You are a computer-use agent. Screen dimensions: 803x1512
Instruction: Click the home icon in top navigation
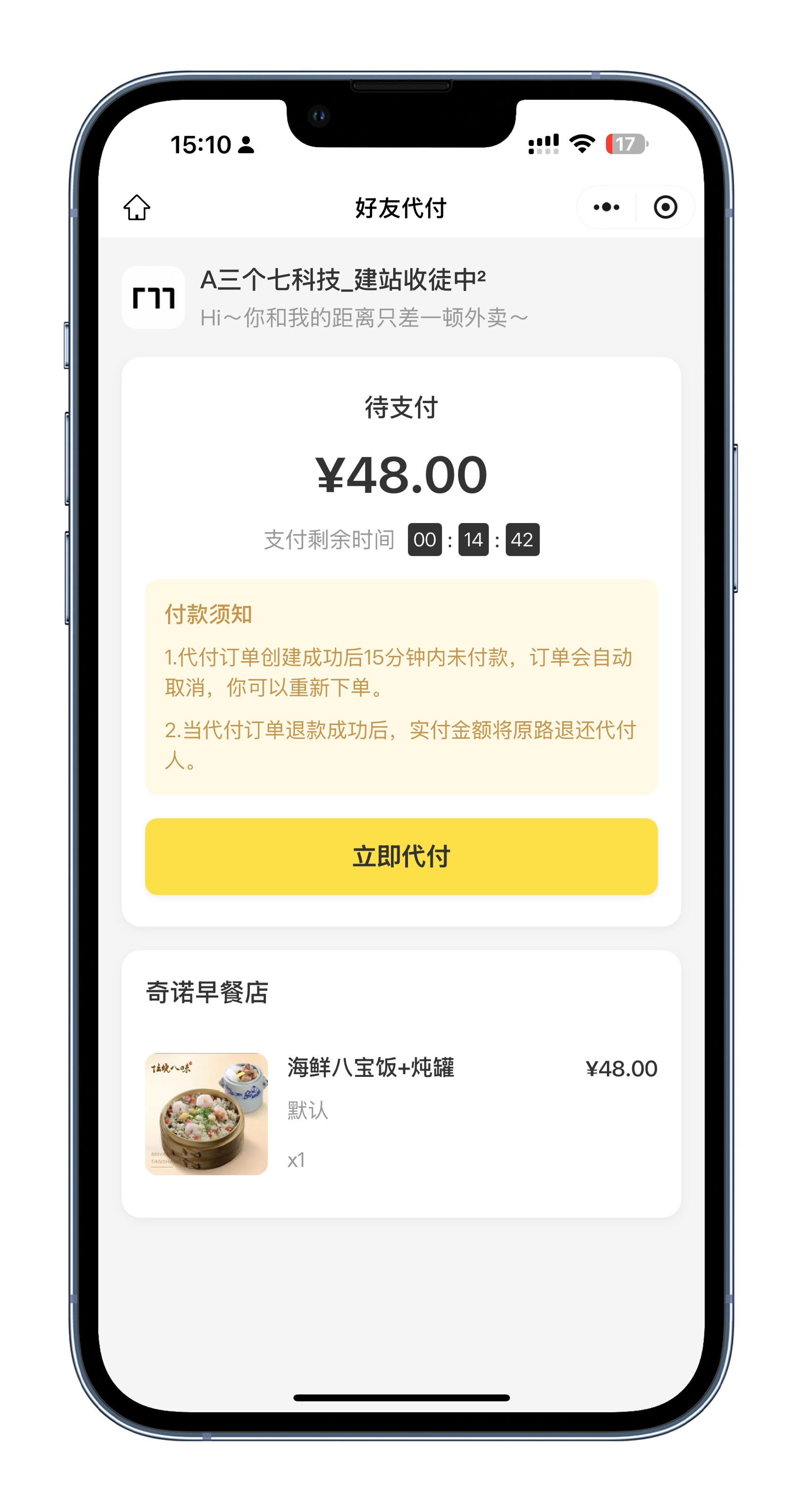[x=137, y=206]
